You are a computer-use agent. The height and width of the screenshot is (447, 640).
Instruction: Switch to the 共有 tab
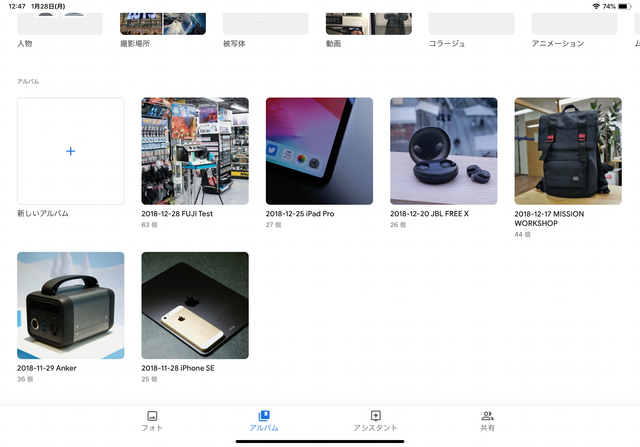coord(487,420)
